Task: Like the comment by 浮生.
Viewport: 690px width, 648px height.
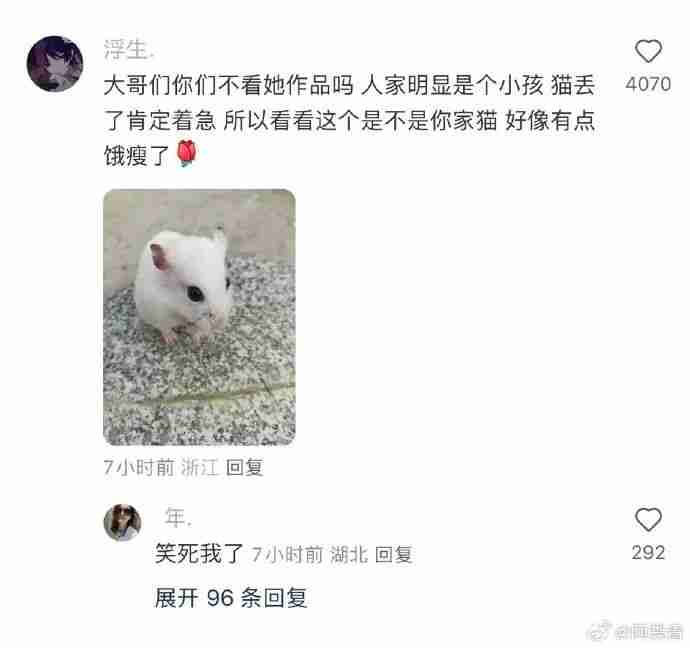Action: (x=648, y=52)
